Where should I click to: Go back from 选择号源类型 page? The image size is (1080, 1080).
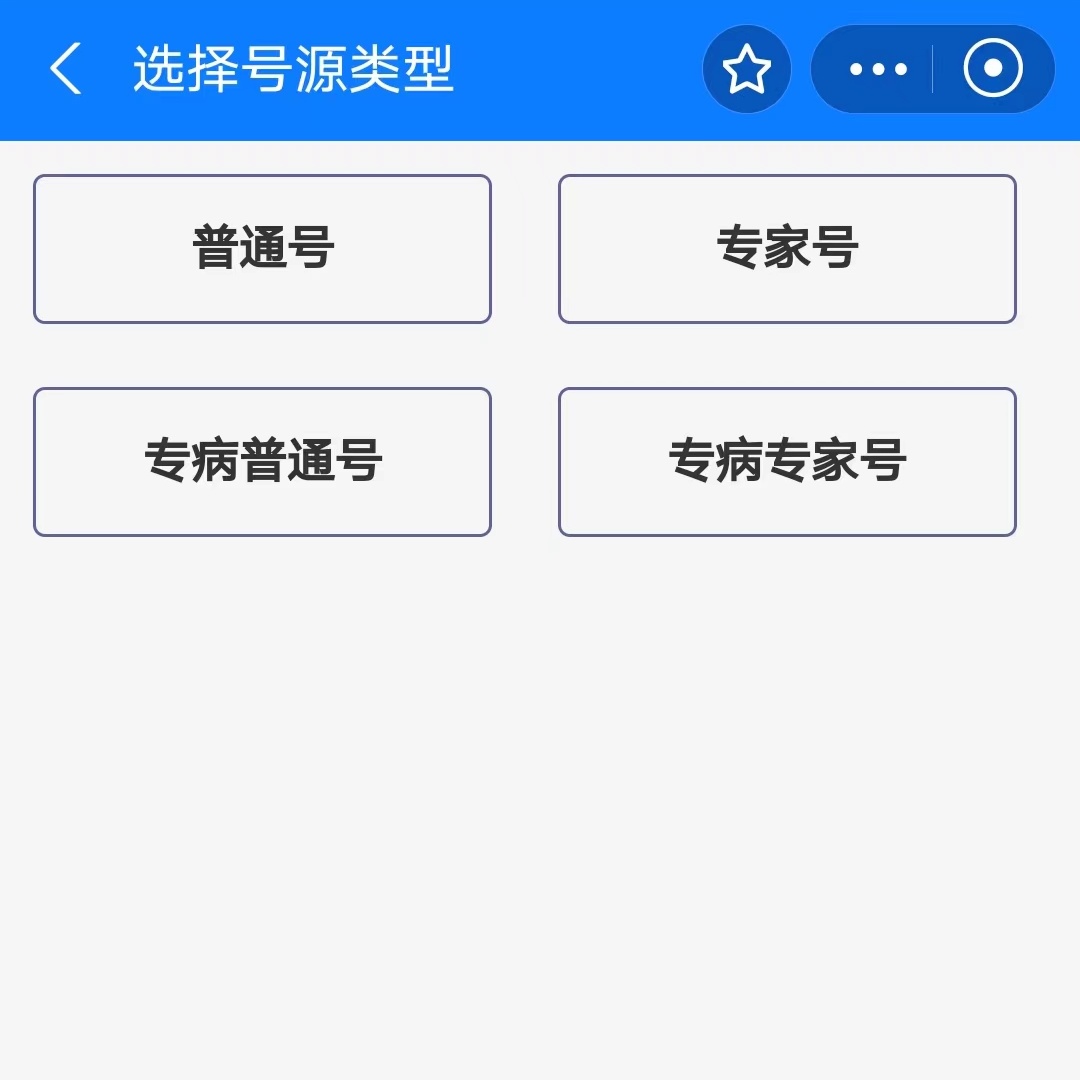[x=66, y=70]
